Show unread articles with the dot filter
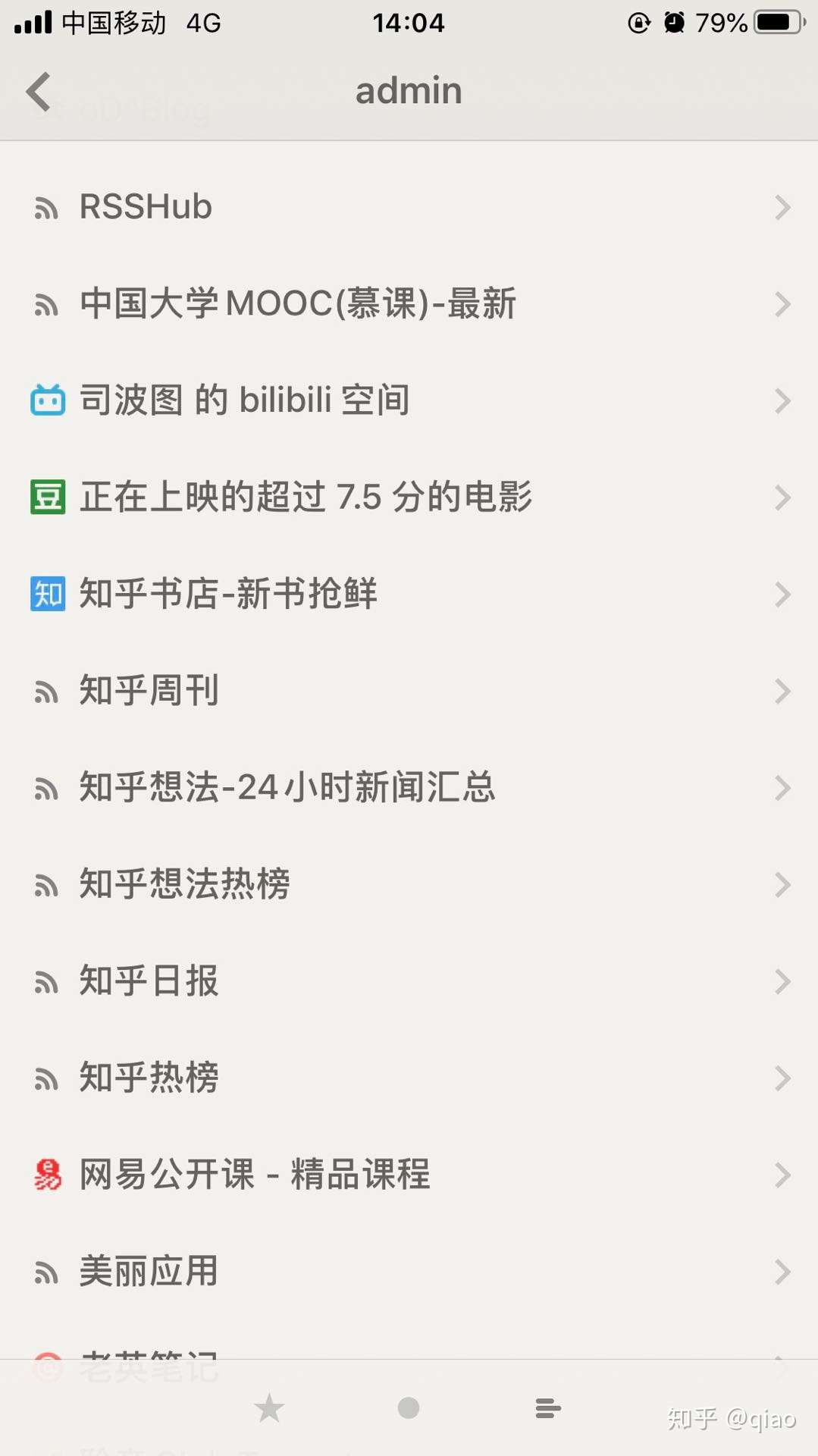 (x=409, y=1408)
